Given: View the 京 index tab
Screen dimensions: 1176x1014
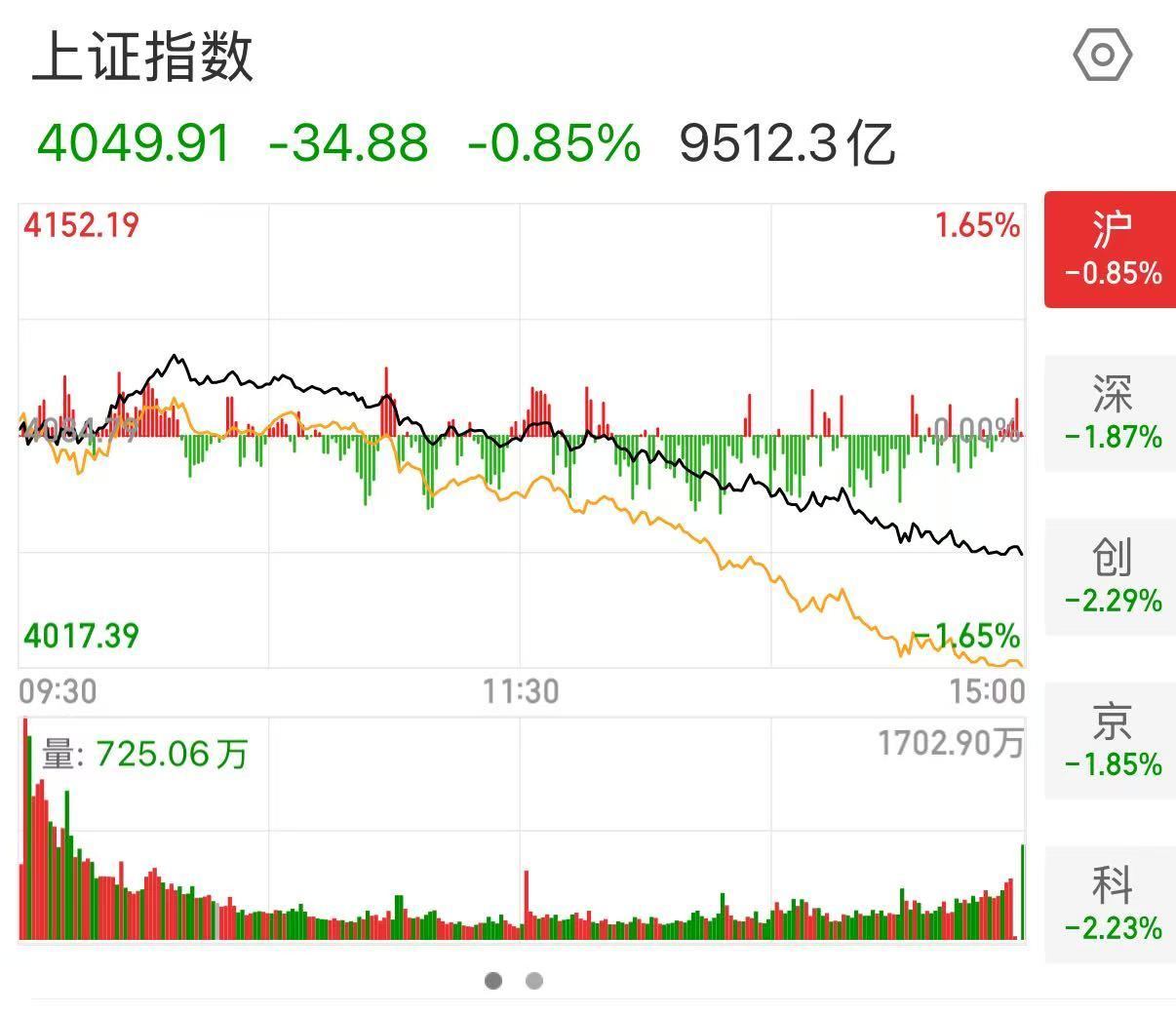Looking at the screenshot, I should [1112, 741].
